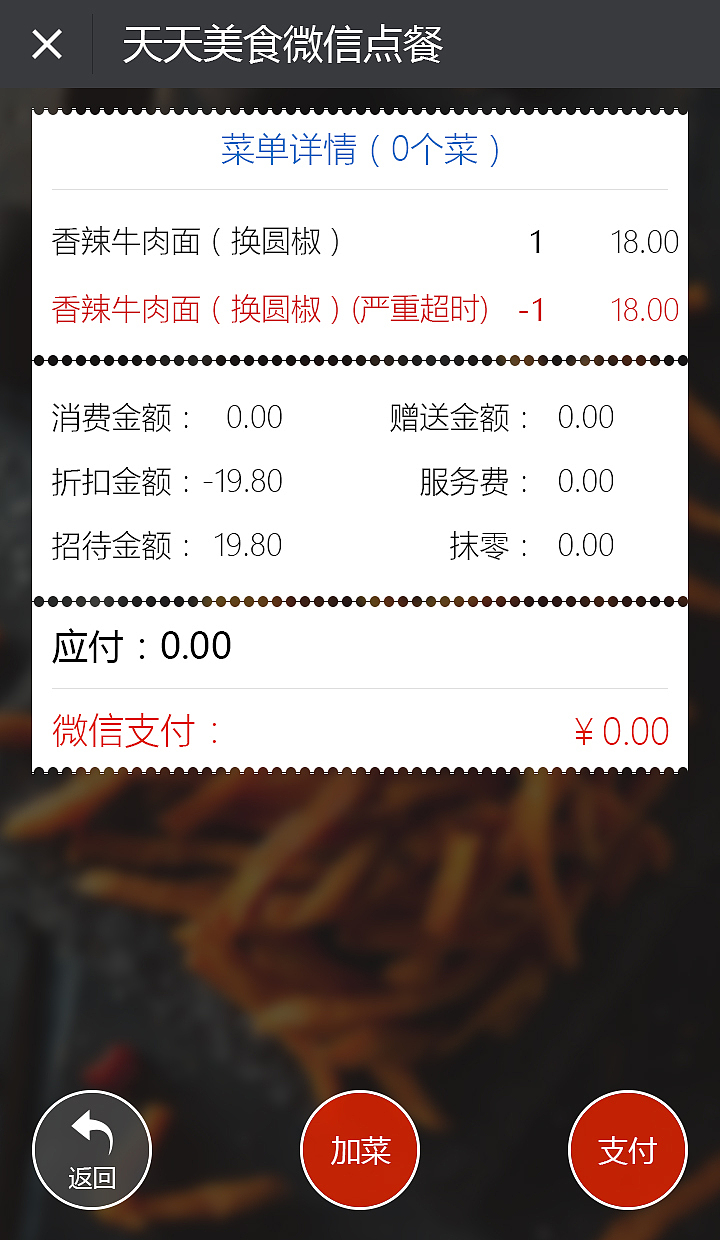
Task: Click the 天天美食微信点餐 title bar text
Action: (287, 44)
